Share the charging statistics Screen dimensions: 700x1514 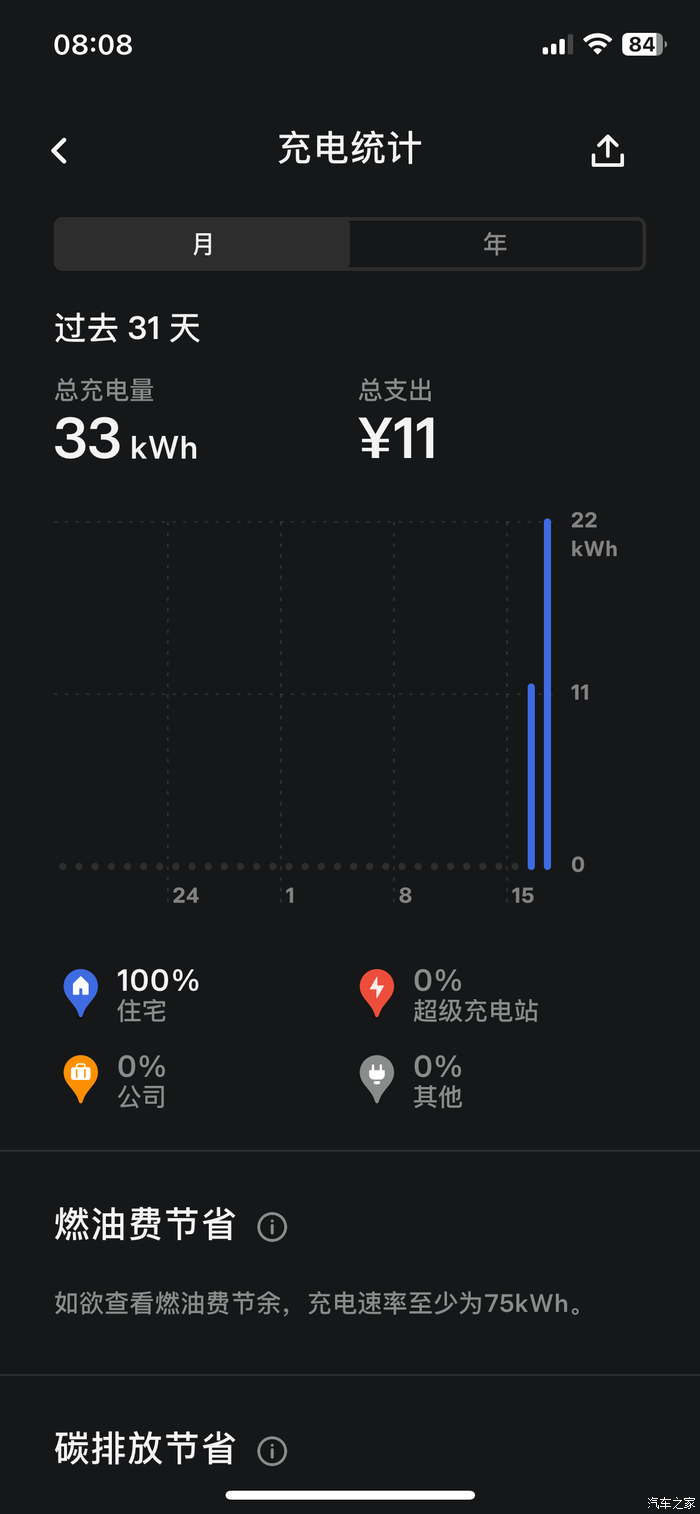607,151
